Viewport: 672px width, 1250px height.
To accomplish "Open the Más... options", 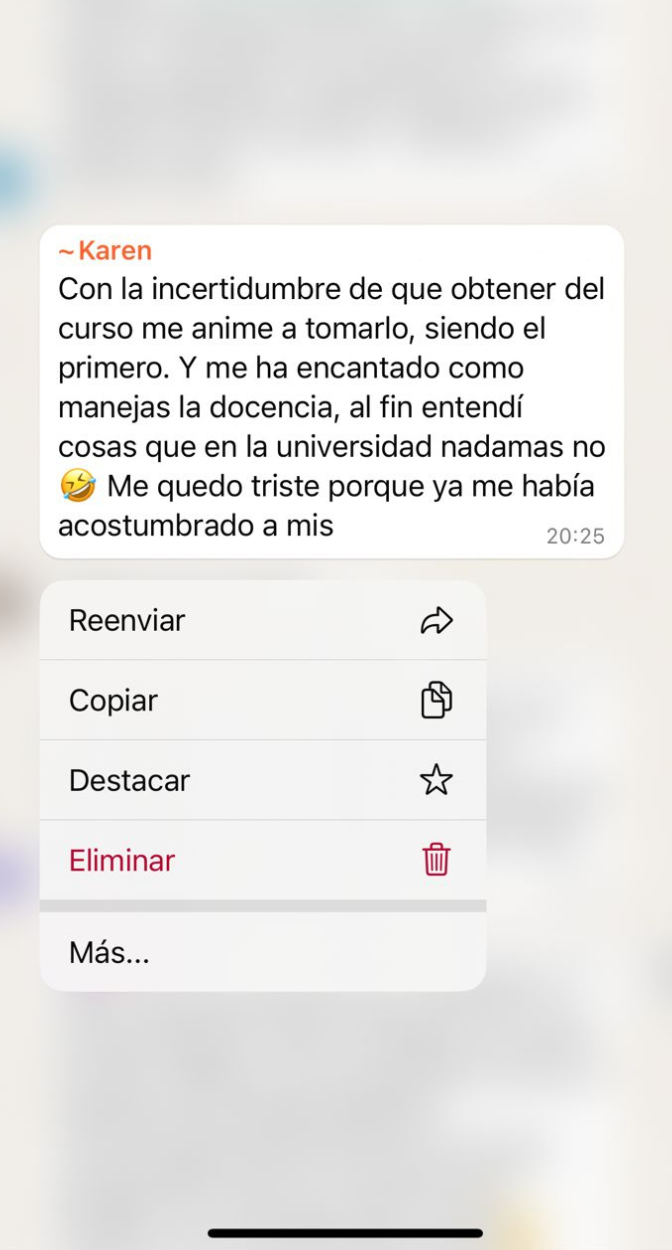I will pos(262,953).
